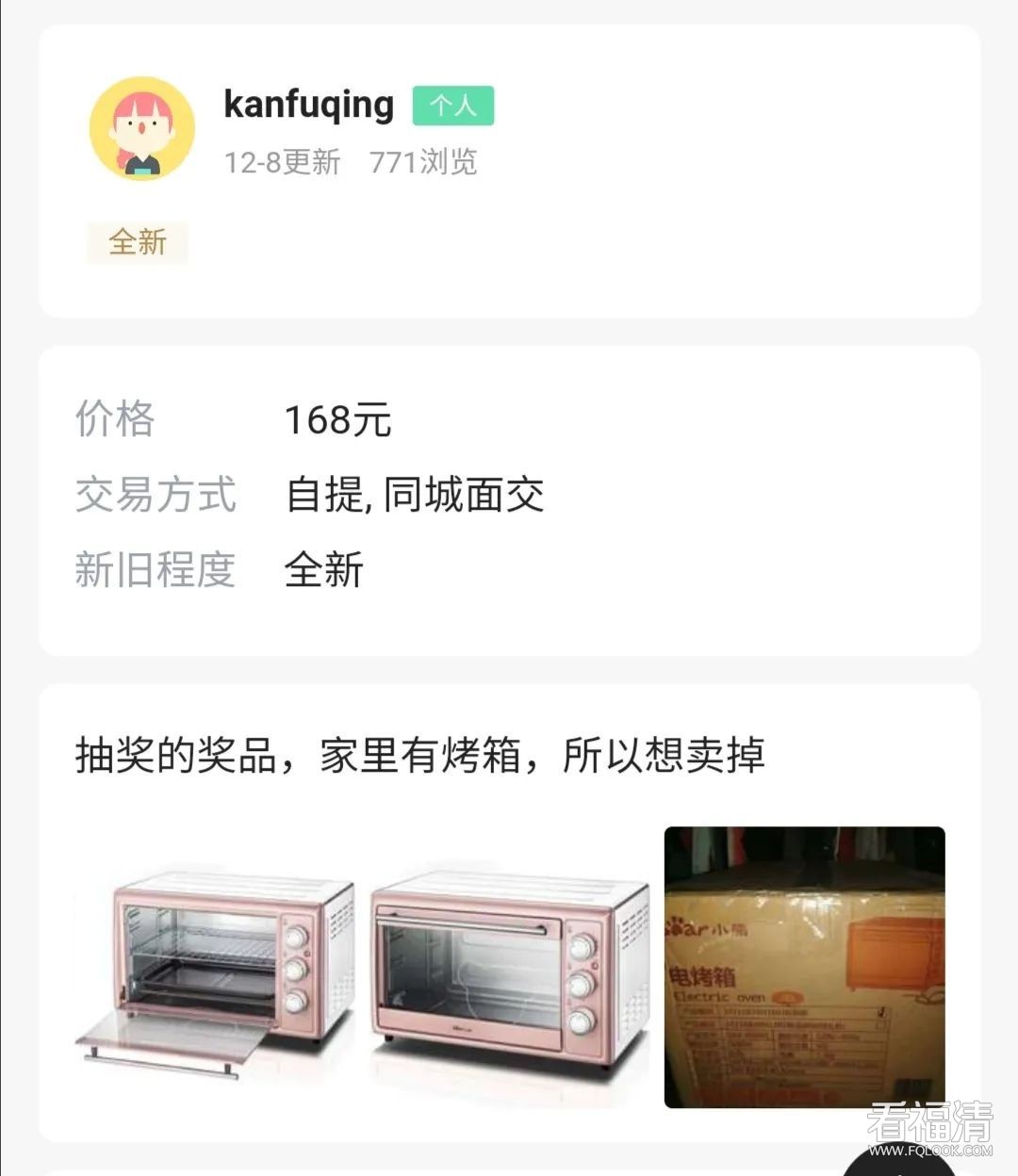Enlarge the packaging box photo

[x=804, y=967]
